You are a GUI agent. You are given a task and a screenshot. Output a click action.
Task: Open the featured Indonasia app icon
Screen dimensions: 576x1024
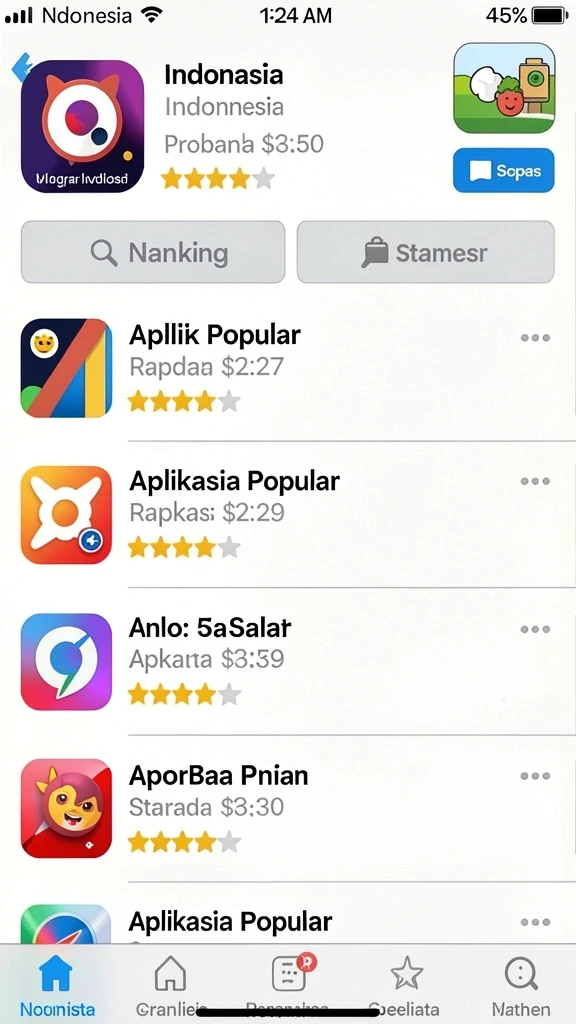[82, 127]
